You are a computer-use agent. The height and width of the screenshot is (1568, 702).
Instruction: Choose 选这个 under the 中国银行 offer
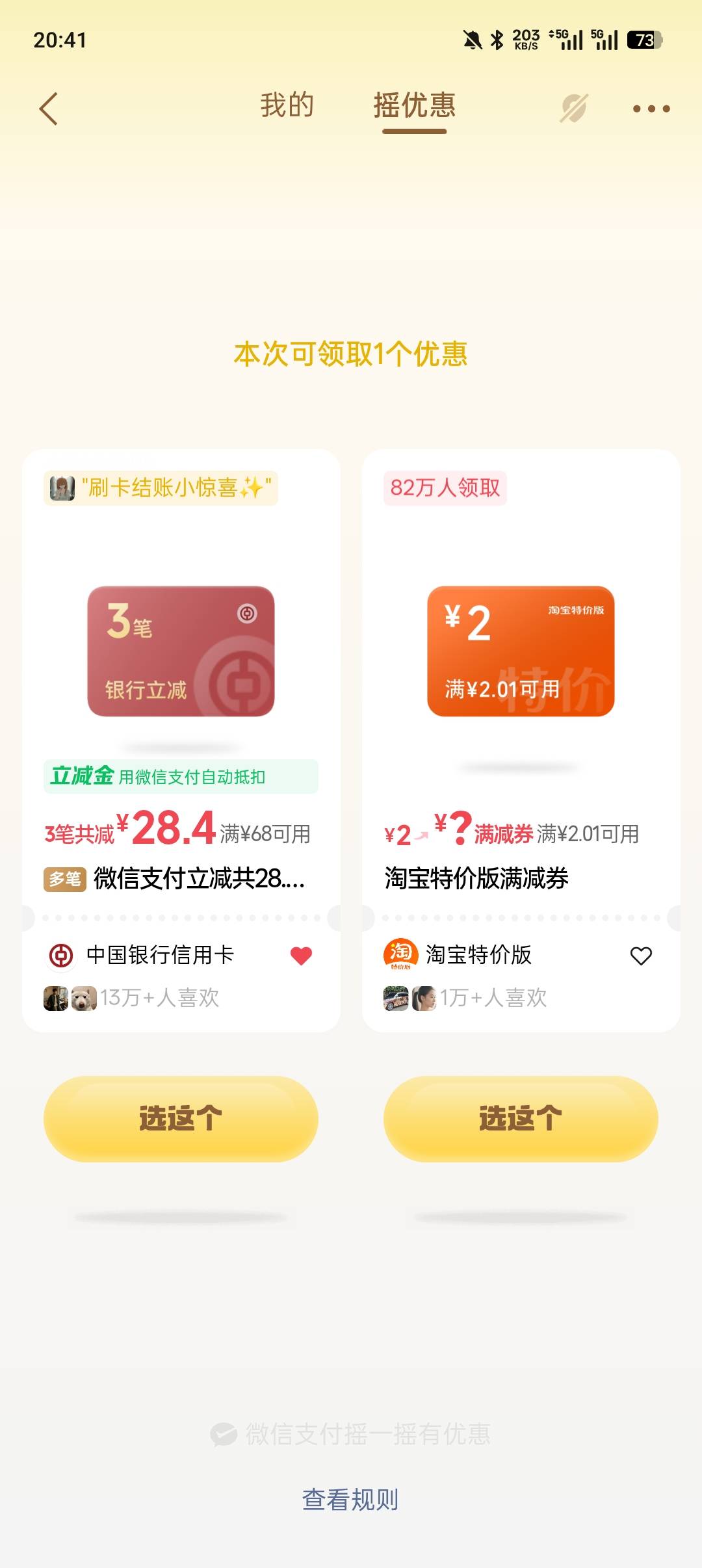(181, 1119)
